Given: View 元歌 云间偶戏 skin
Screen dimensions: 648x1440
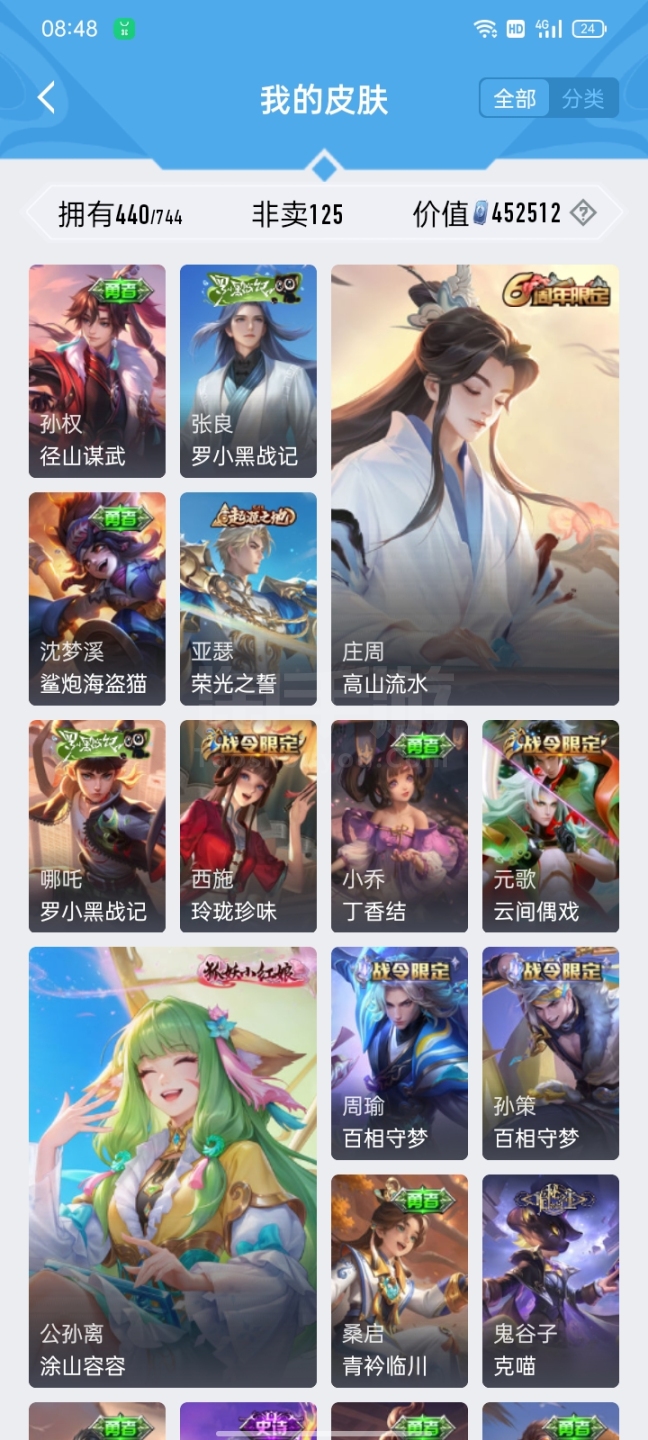Looking at the screenshot, I should click(550, 826).
